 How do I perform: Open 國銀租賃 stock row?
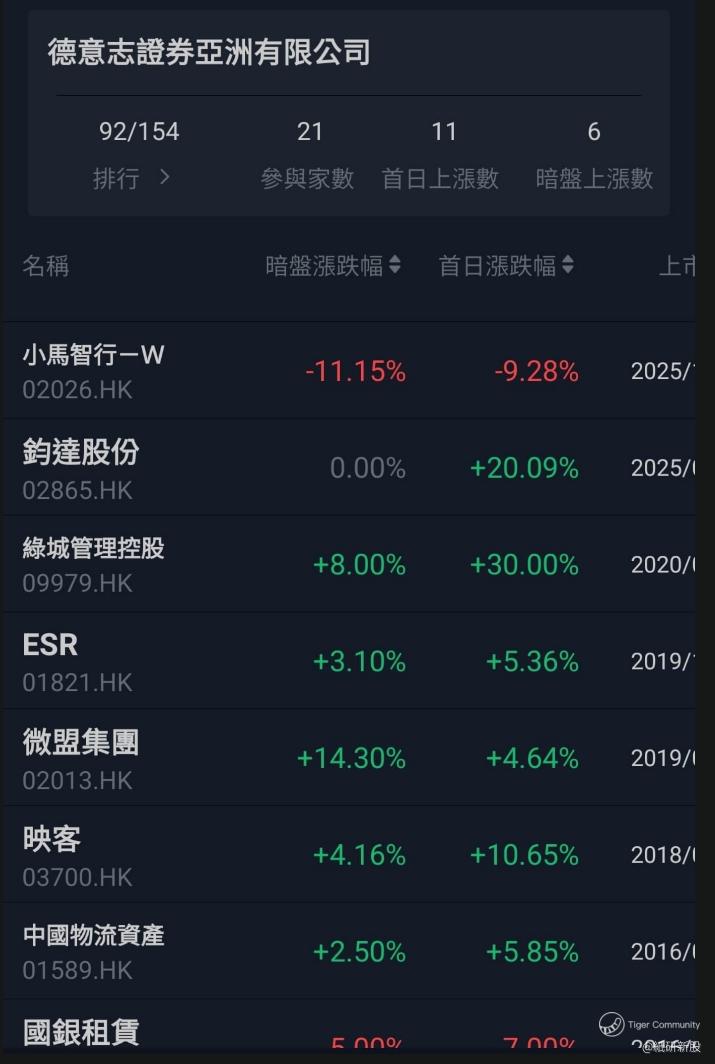coord(81,1033)
